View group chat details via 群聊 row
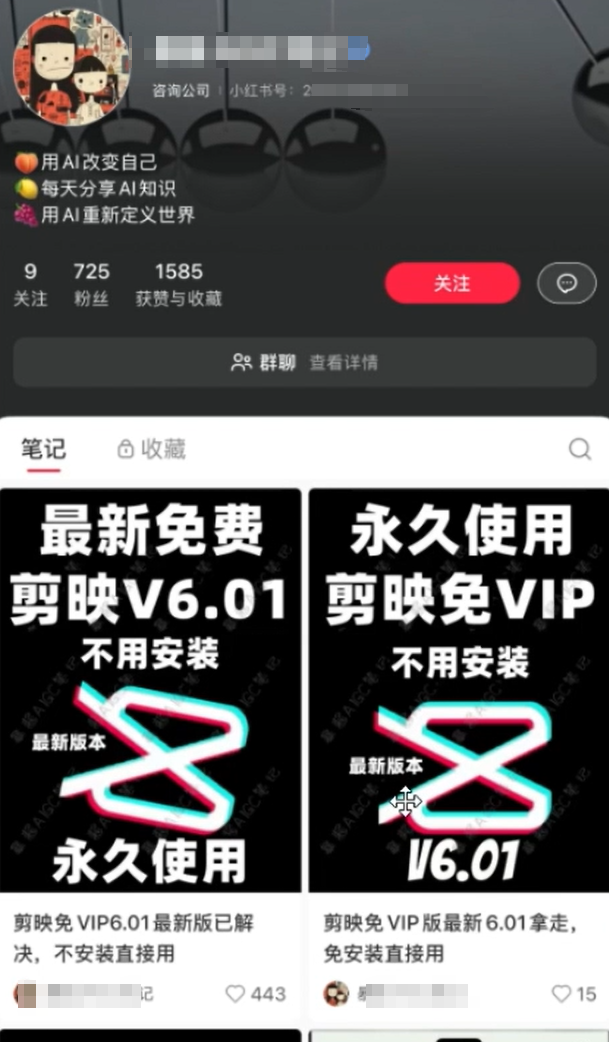The height and width of the screenshot is (1042, 609). [304, 362]
